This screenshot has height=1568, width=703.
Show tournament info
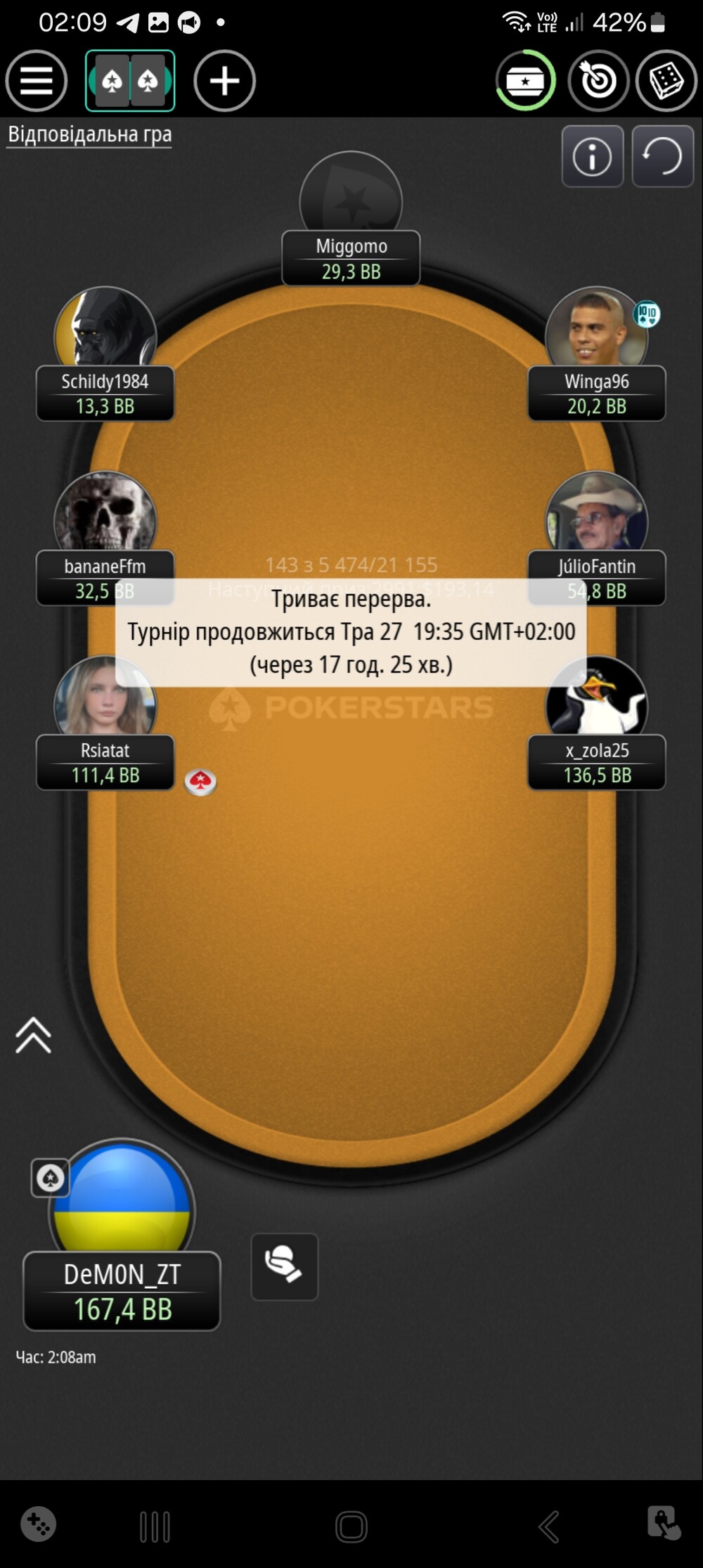(x=593, y=156)
